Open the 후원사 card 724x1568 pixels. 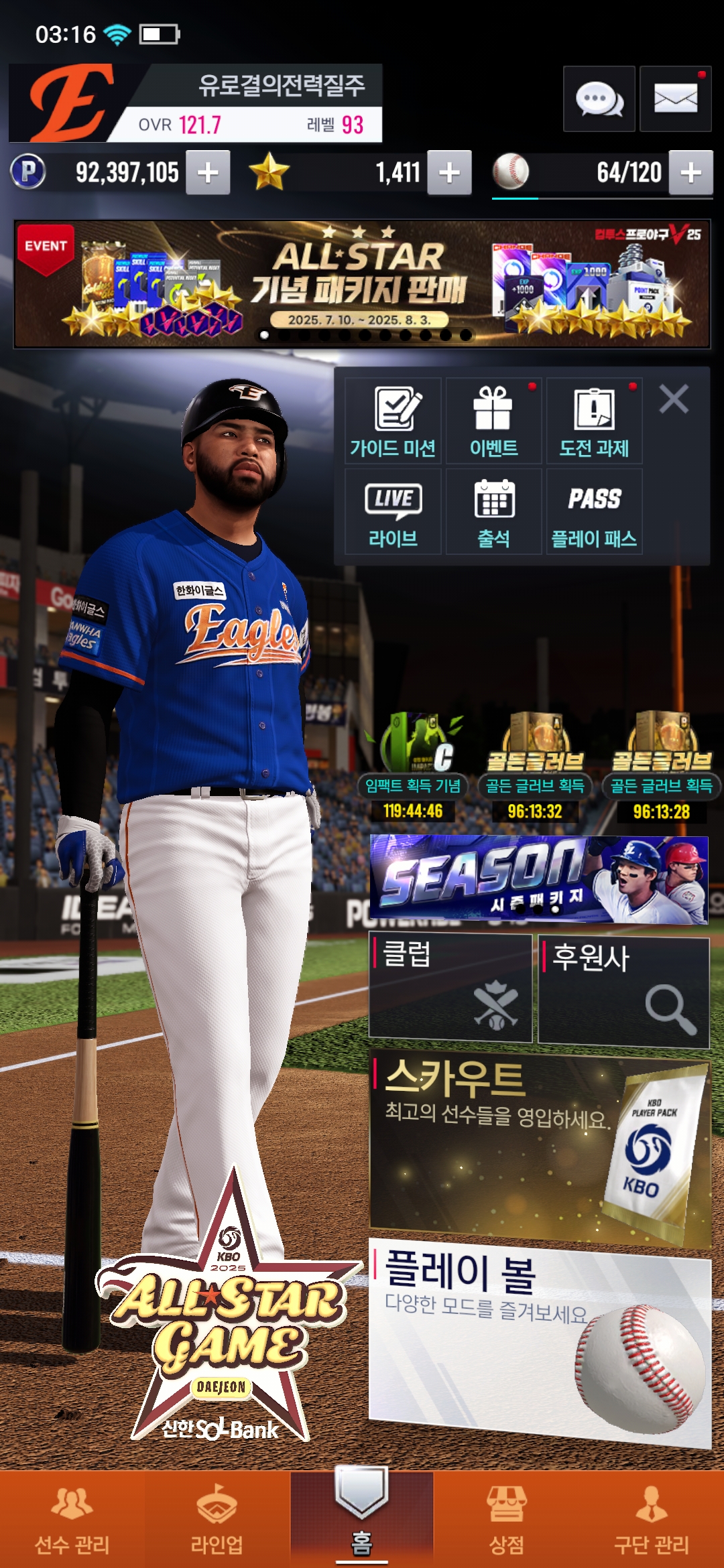click(623, 992)
